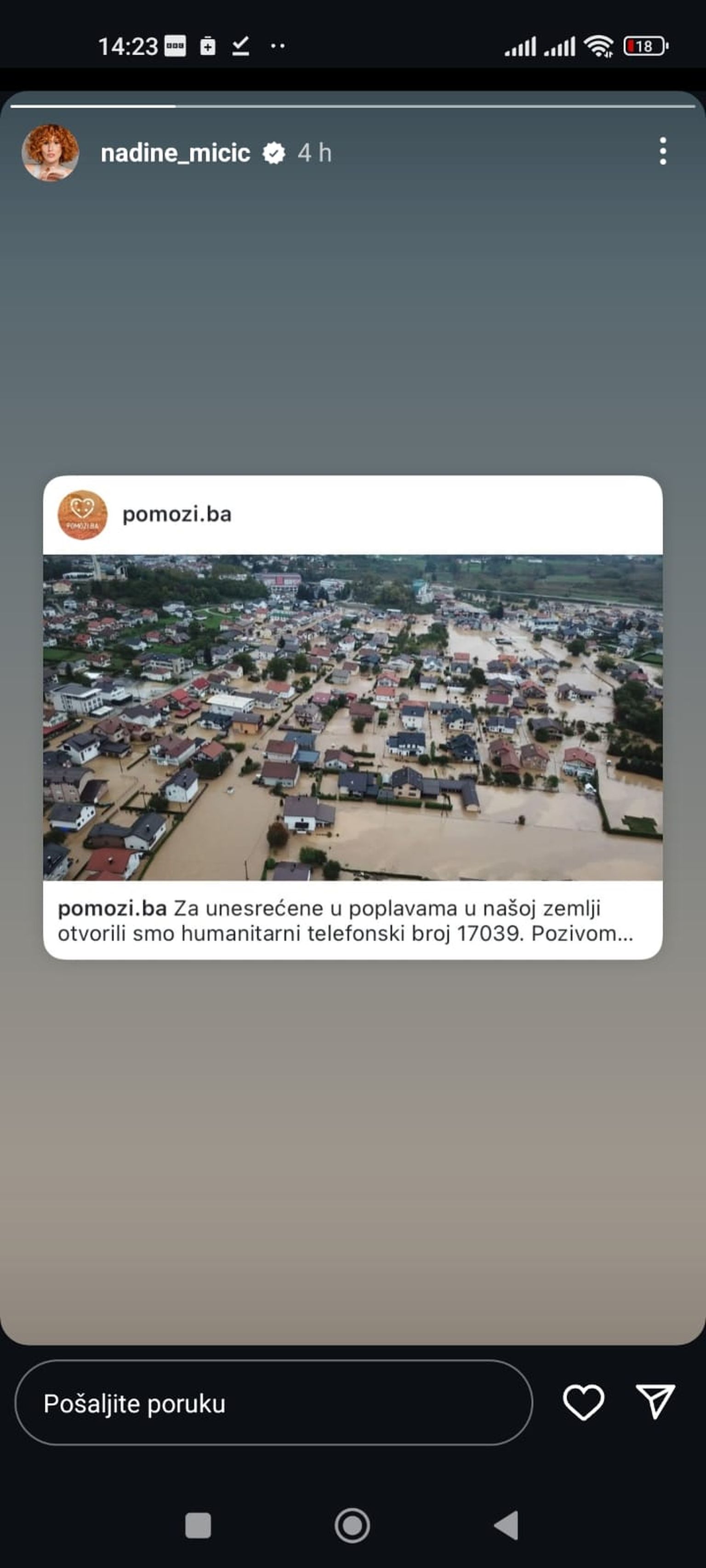Share the story via paper plane icon

[x=655, y=1403]
